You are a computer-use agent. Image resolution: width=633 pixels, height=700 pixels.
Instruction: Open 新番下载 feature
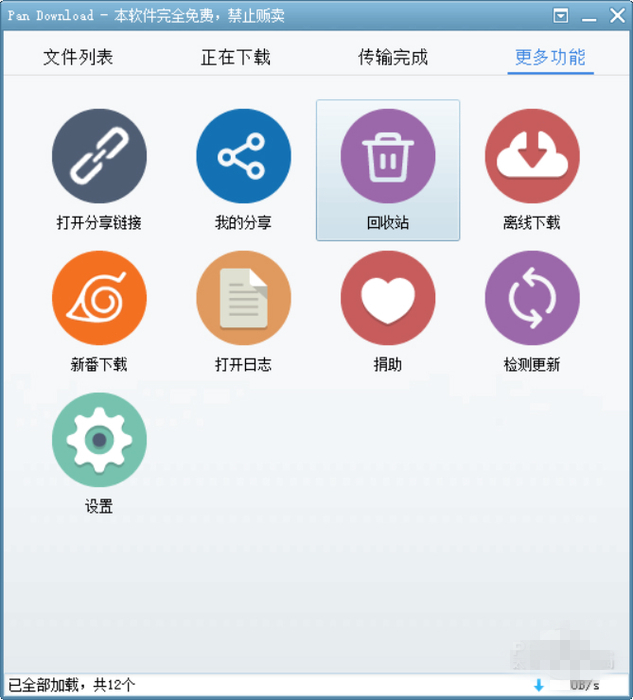[x=99, y=299]
